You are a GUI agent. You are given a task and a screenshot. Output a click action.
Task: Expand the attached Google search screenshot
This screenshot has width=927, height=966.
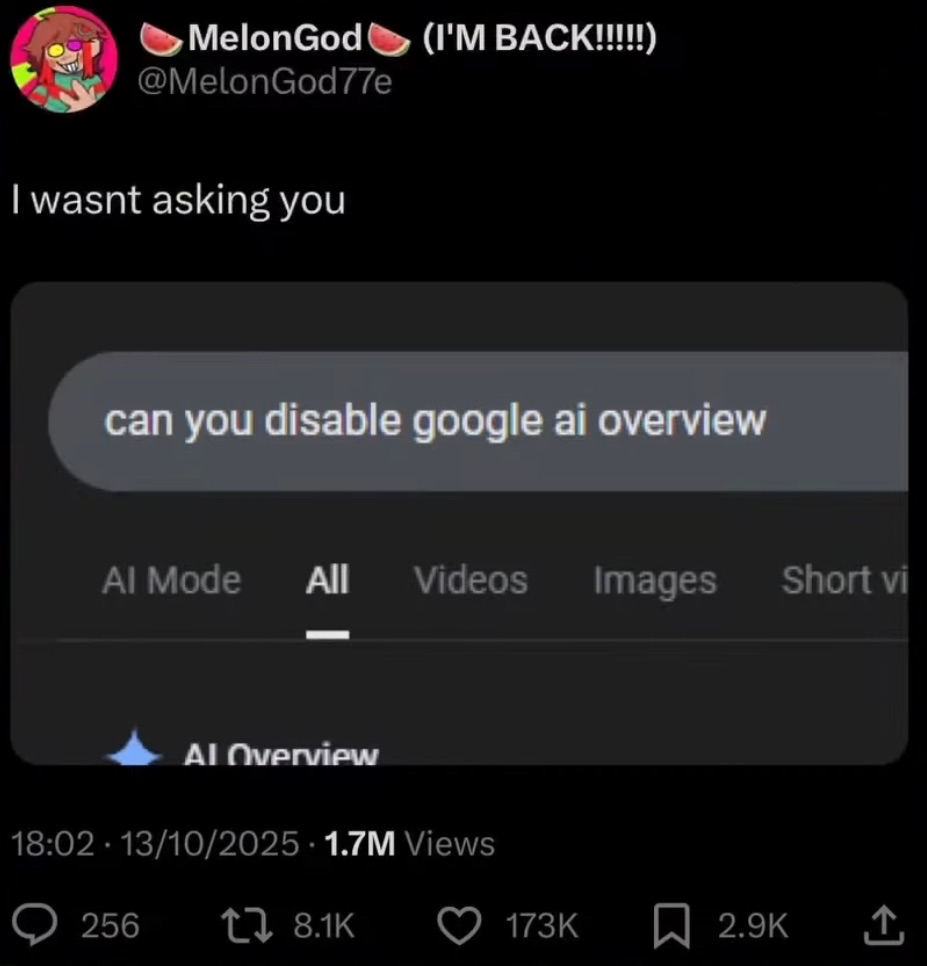(459, 523)
